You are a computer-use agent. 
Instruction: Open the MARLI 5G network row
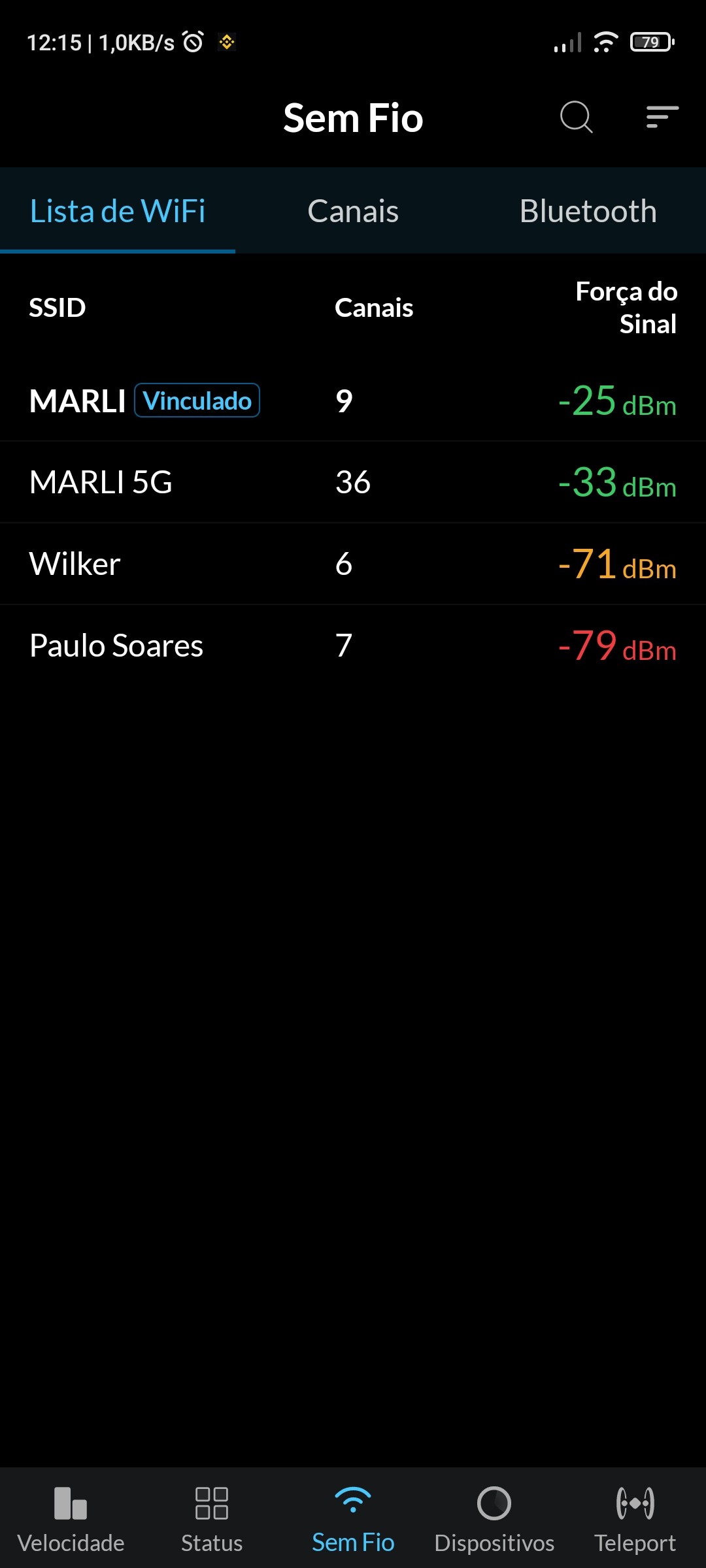[x=353, y=482]
